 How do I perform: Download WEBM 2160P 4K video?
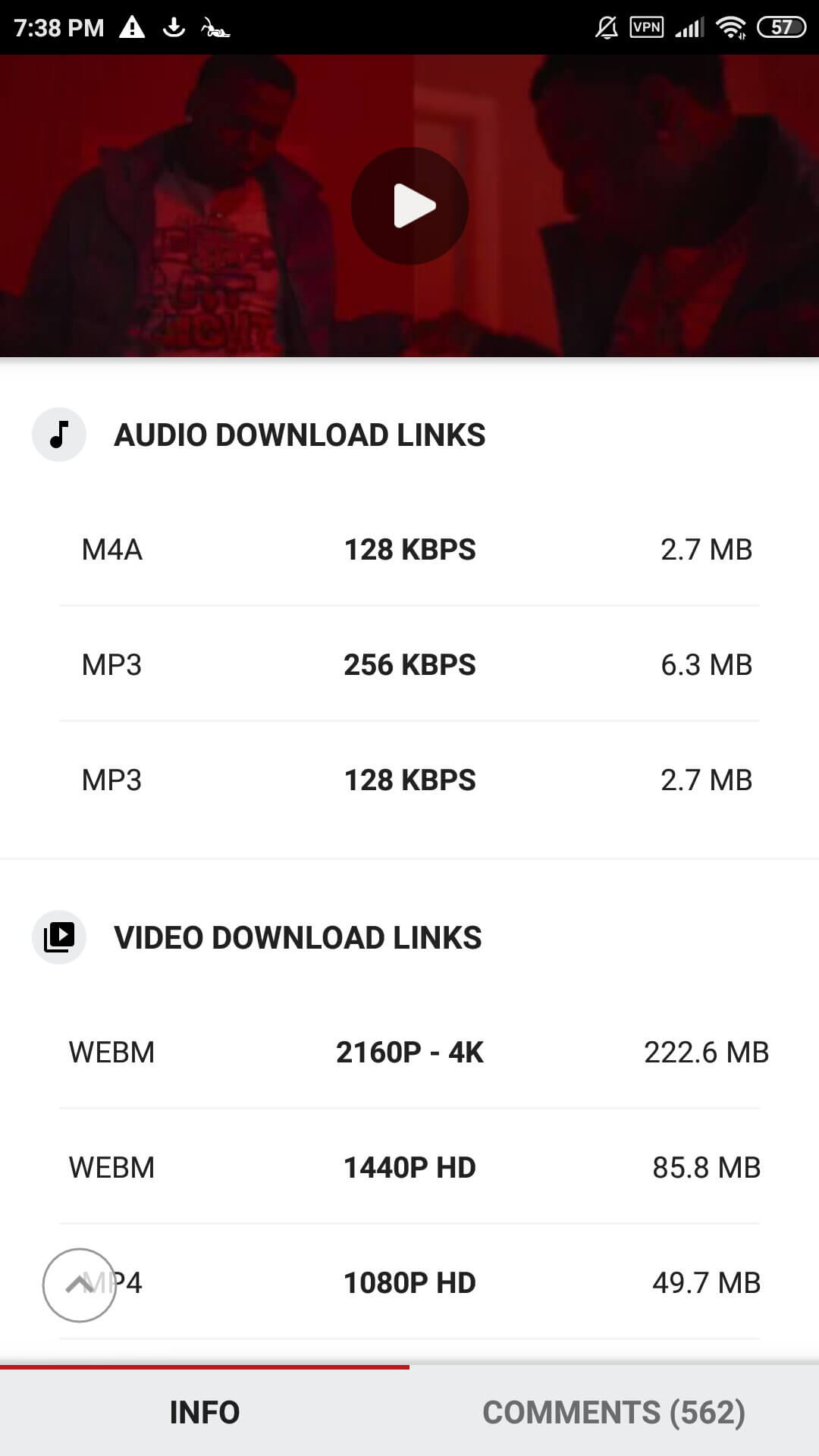click(x=409, y=1052)
